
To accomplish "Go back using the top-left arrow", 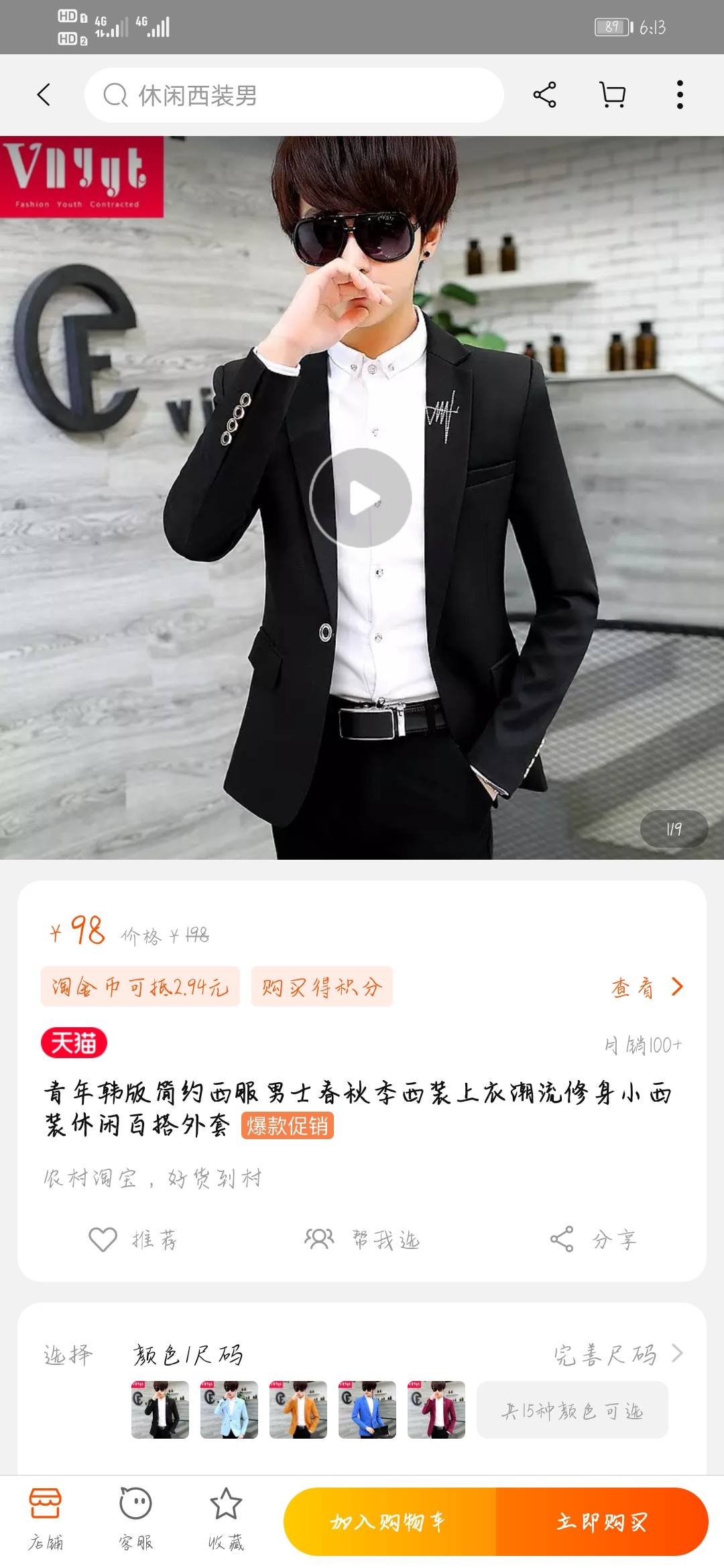I will click(44, 94).
